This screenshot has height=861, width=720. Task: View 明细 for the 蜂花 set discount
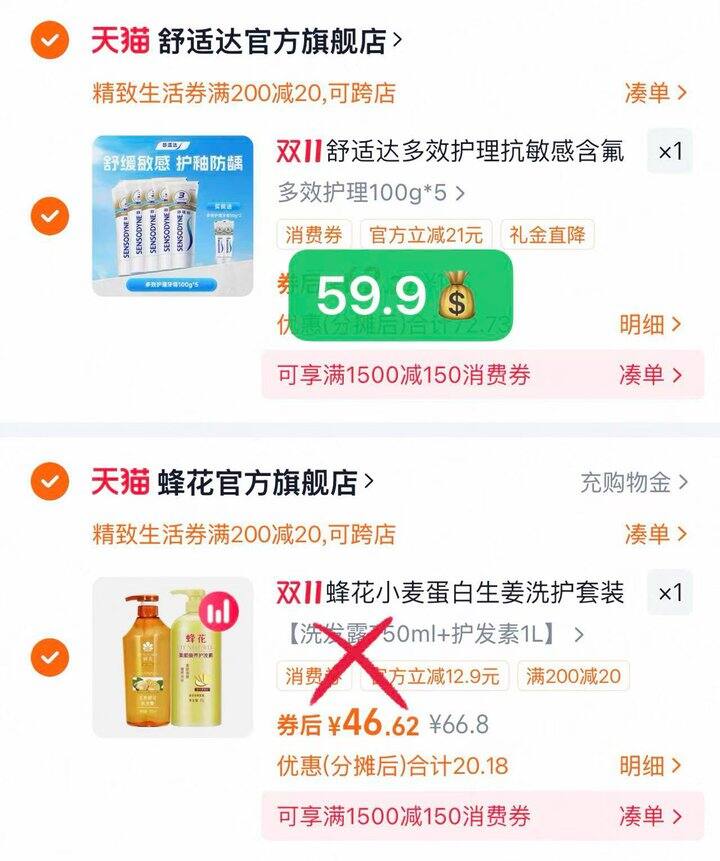point(651,766)
